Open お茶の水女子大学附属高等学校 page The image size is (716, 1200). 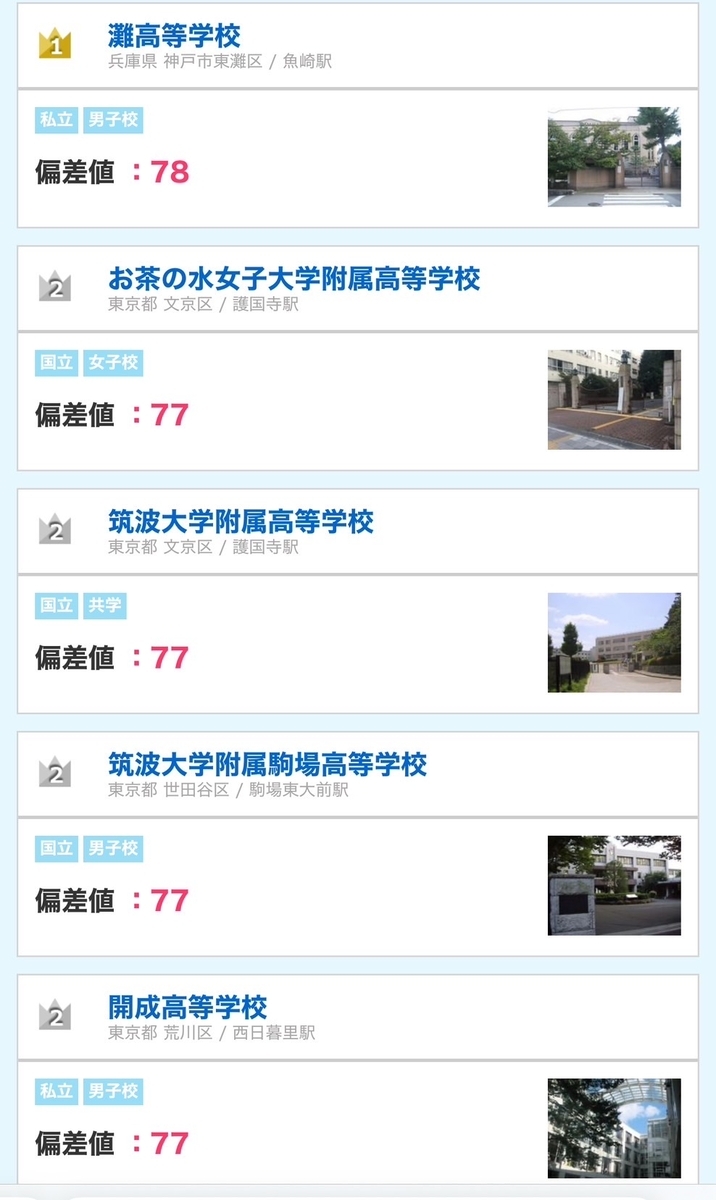[x=294, y=278]
